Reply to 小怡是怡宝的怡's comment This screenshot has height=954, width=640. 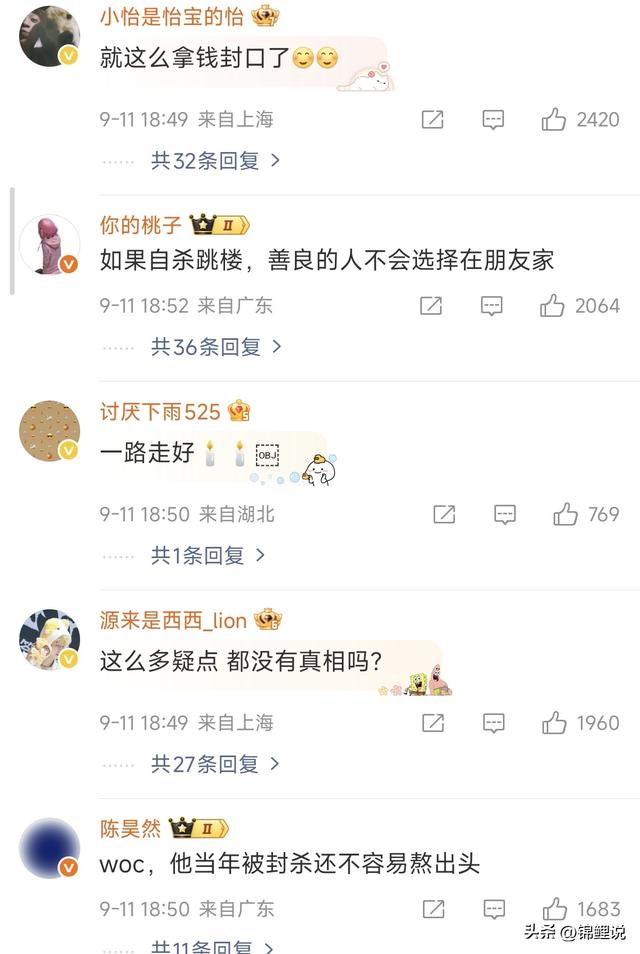tap(493, 120)
